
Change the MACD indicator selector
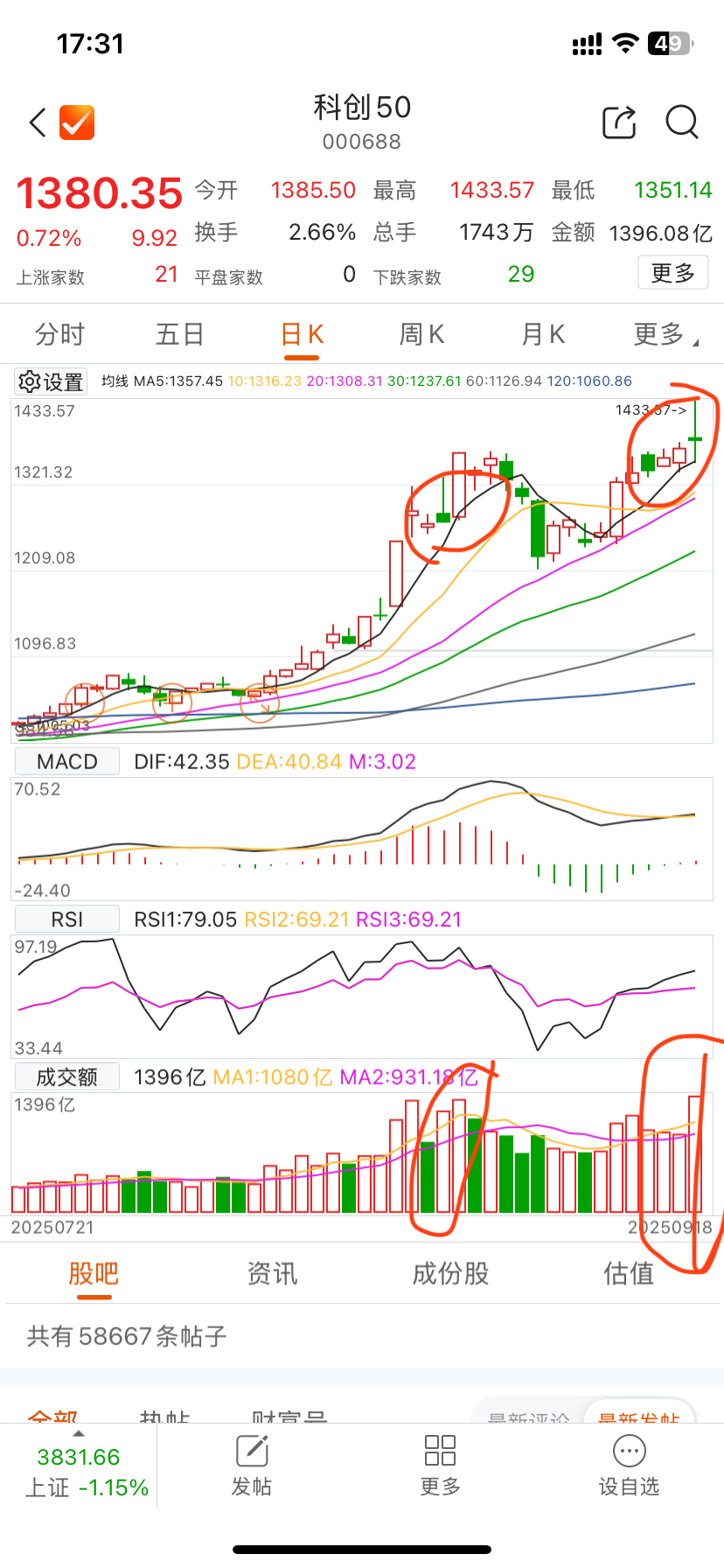[x=67, y=761]
